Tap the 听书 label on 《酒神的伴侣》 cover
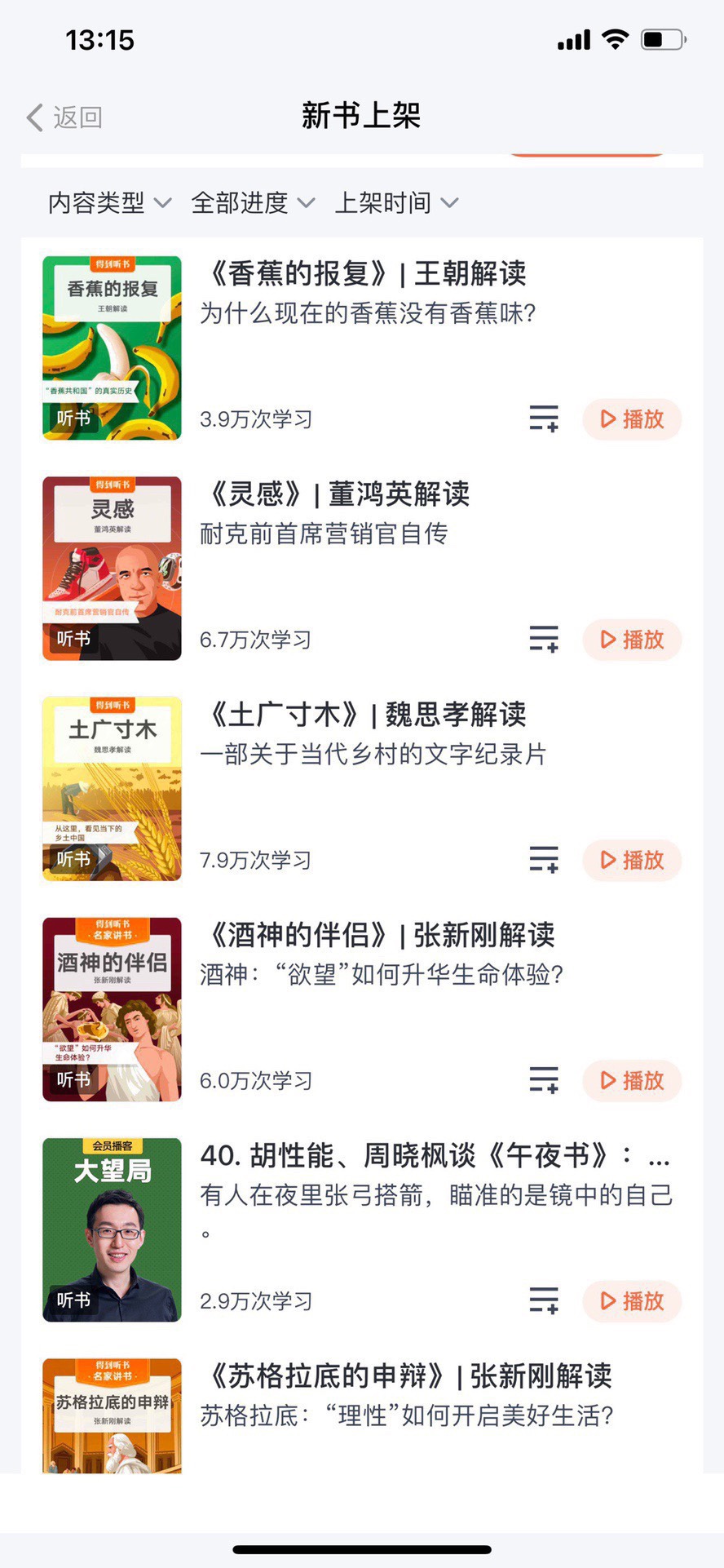Screen dimensions: 724x1568 click(73, 1079)
